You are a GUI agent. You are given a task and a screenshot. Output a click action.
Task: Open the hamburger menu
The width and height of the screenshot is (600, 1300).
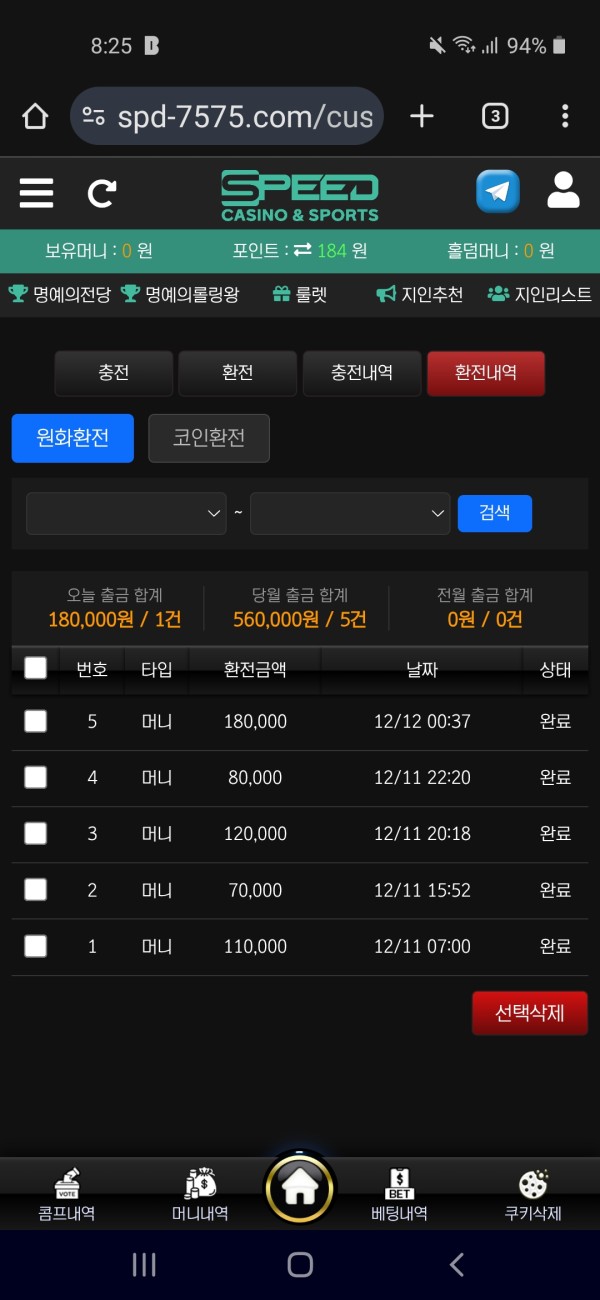(36, 192)
